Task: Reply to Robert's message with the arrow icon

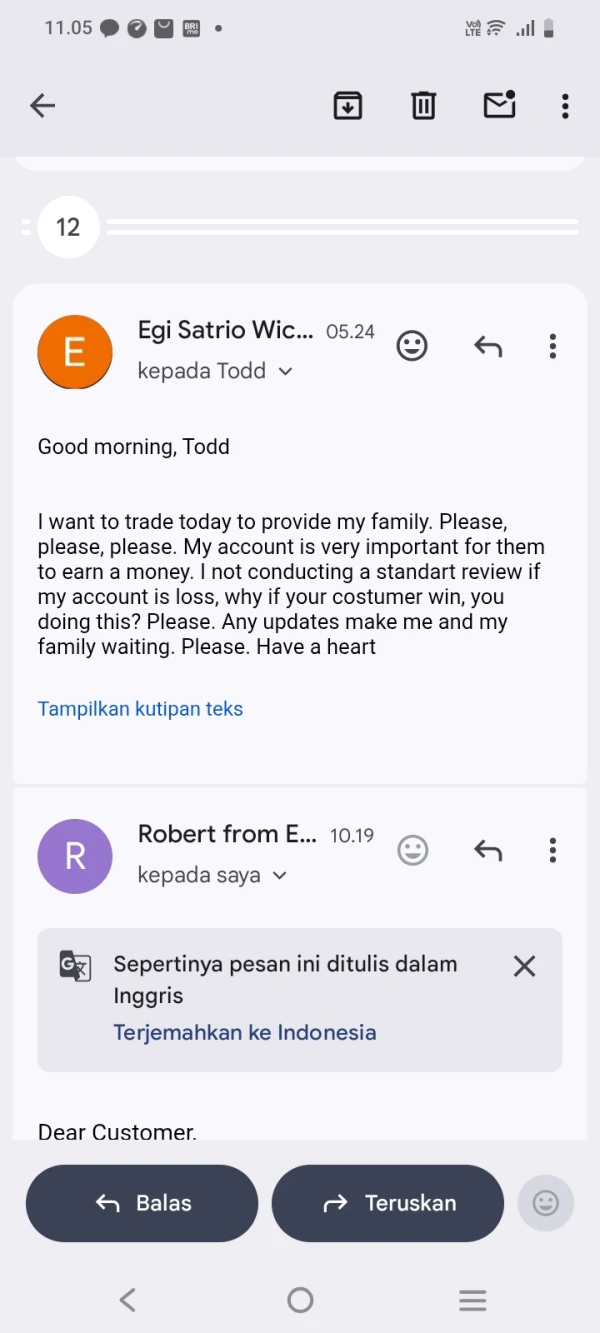Action: coord(488,850)
